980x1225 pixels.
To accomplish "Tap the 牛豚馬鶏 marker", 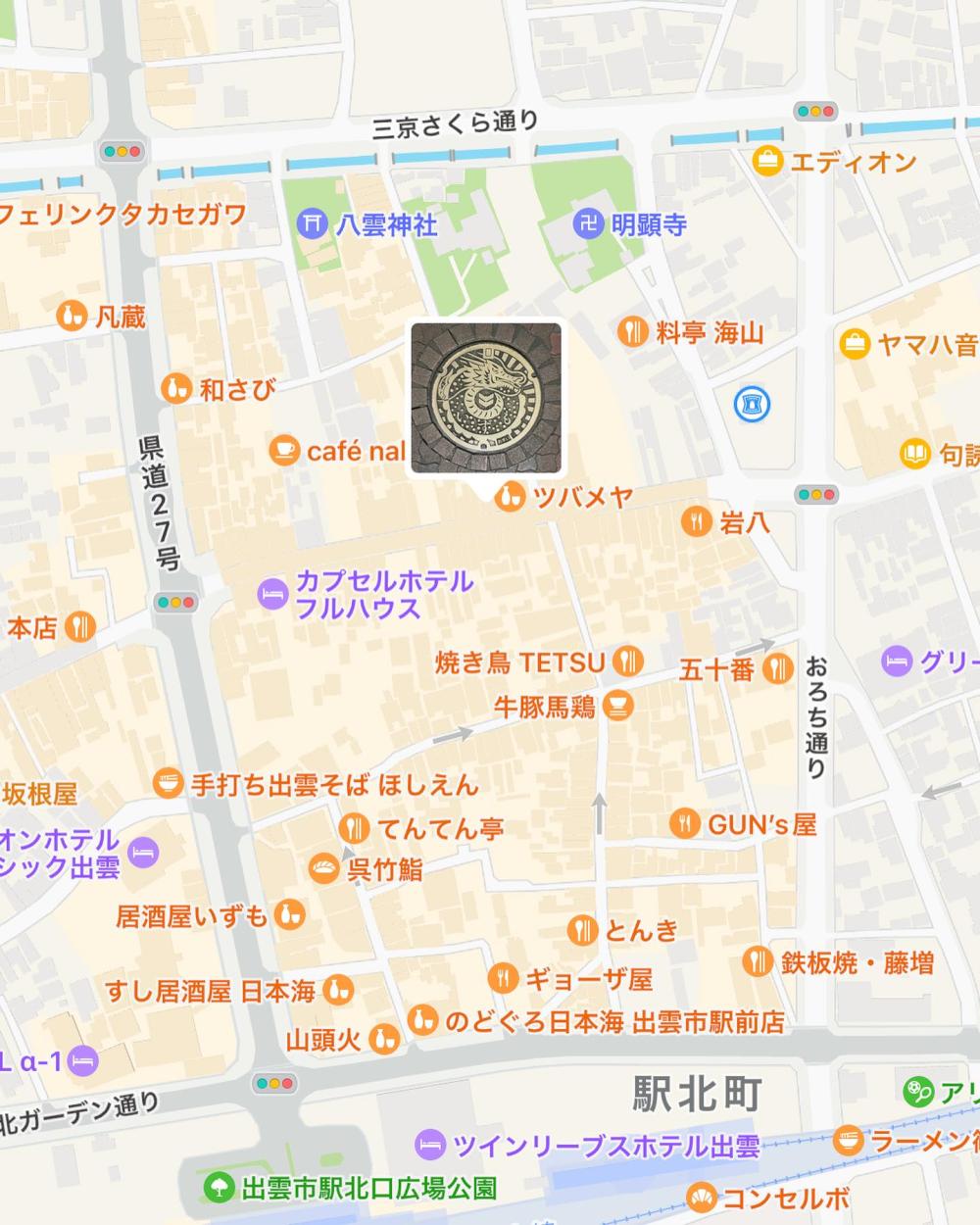I will tap(618, 705).
